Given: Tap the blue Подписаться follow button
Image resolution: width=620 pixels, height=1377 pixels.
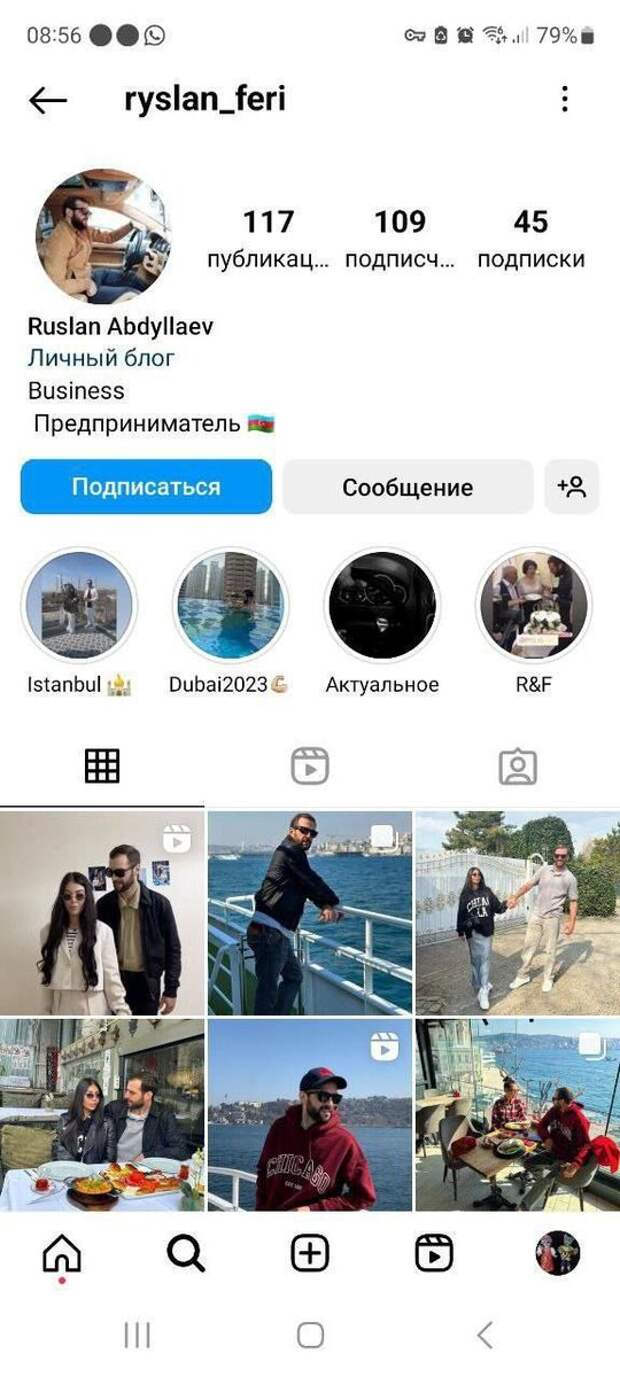Looking at the screenshot, I should coord(146,487).
